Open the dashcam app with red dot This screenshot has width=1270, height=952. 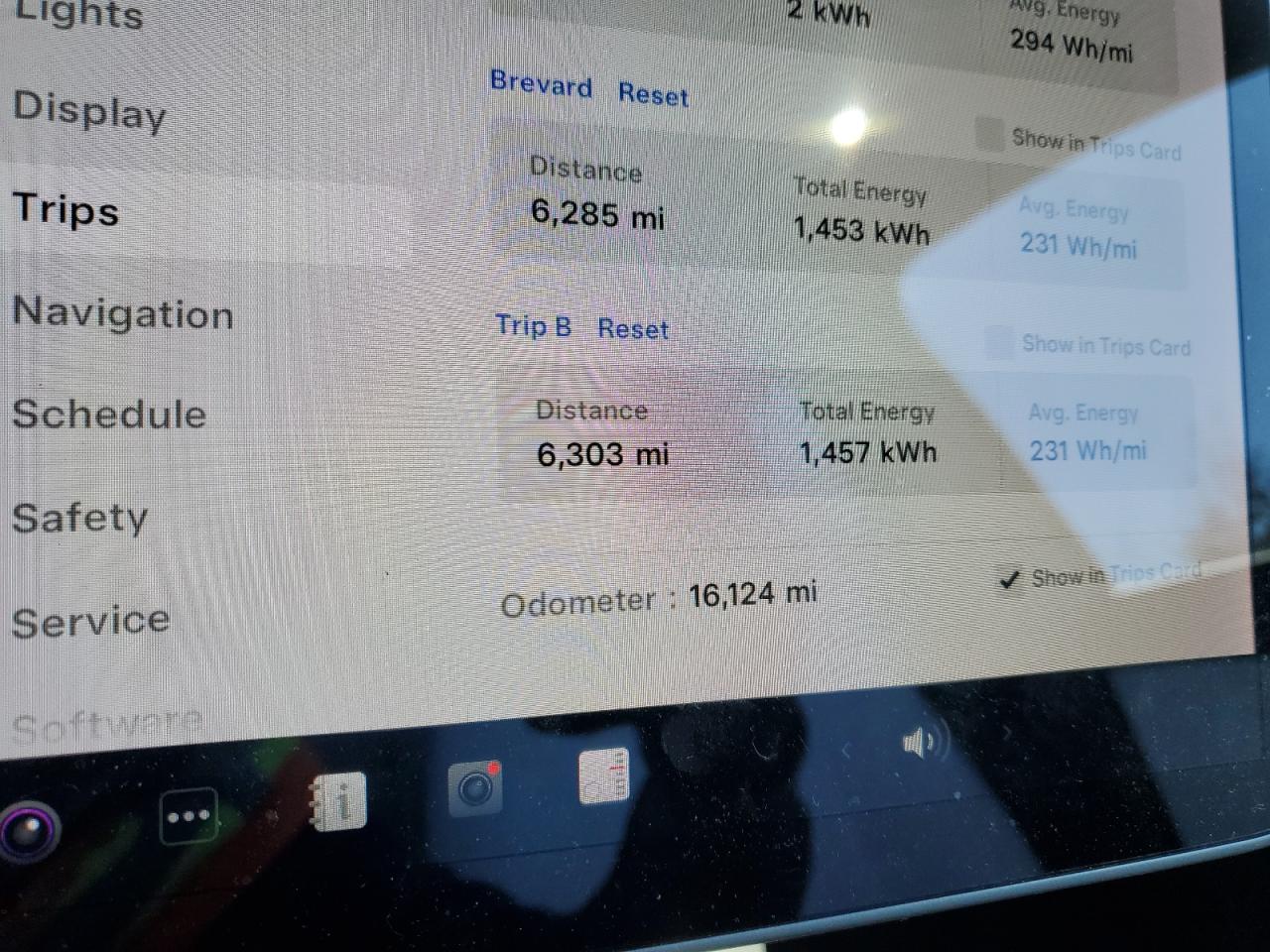(474, 788)
